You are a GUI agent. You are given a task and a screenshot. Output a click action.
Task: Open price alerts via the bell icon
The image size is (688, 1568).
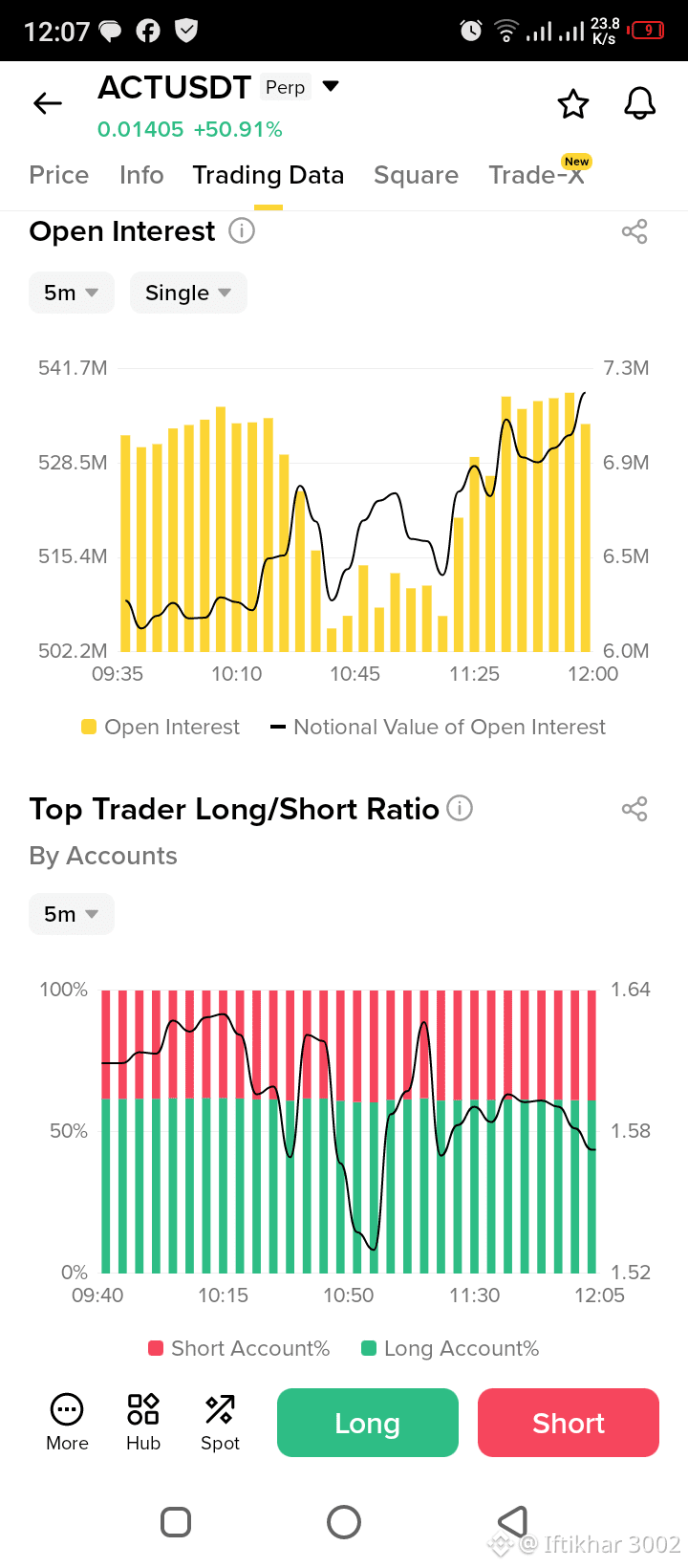640,103
